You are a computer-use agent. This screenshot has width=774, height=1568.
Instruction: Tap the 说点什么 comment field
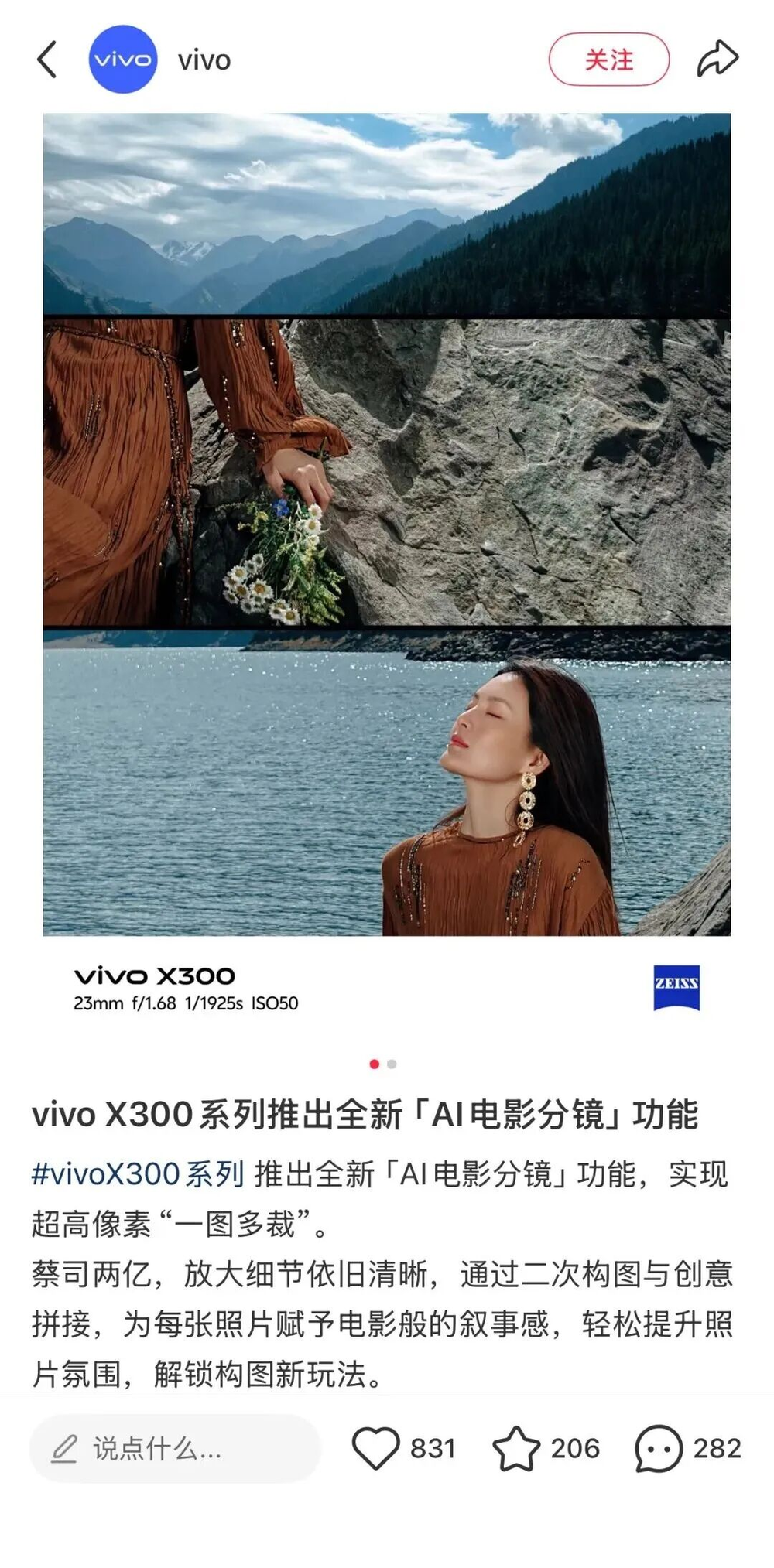pos(175,1448)
